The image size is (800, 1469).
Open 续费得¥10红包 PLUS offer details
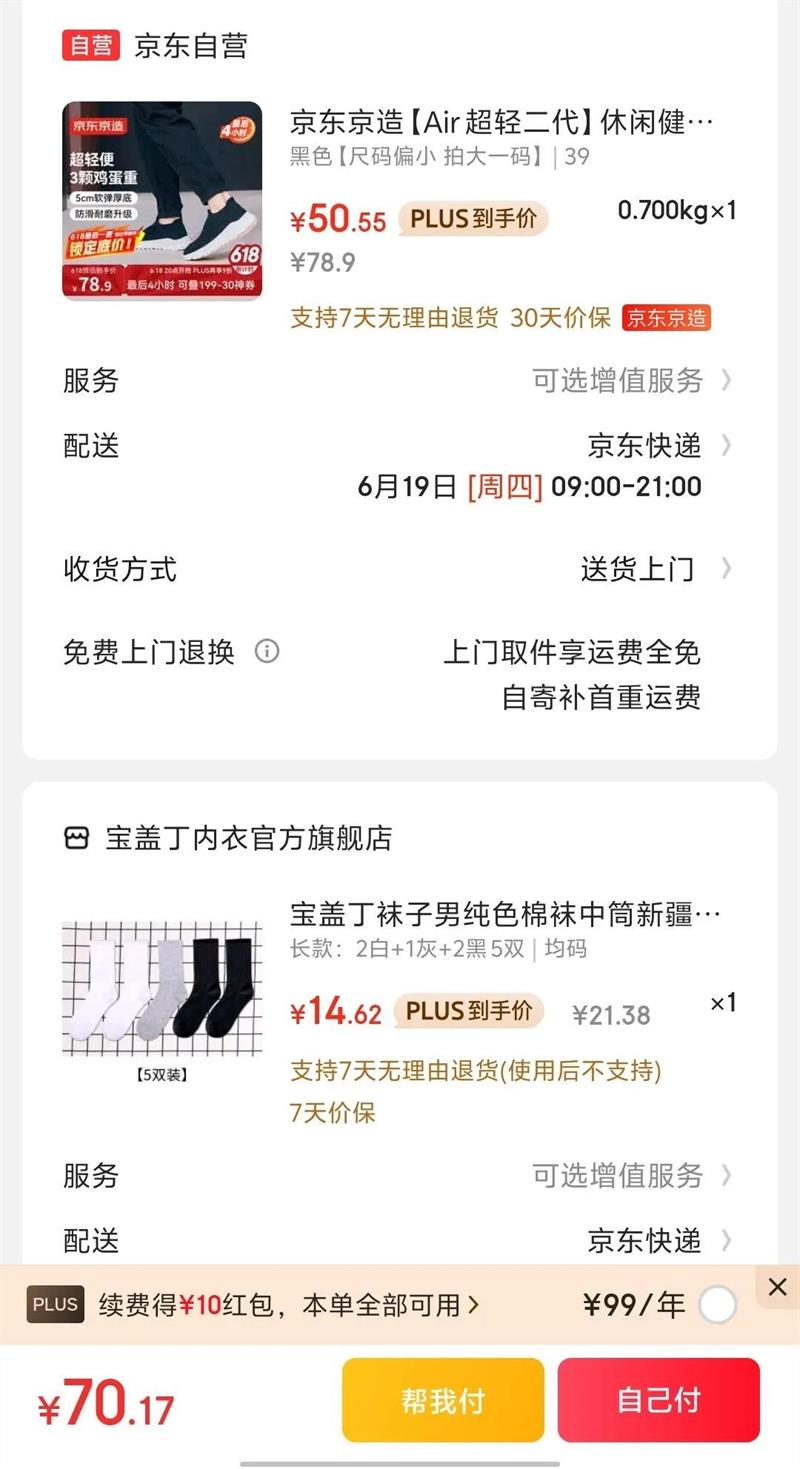288,1305
